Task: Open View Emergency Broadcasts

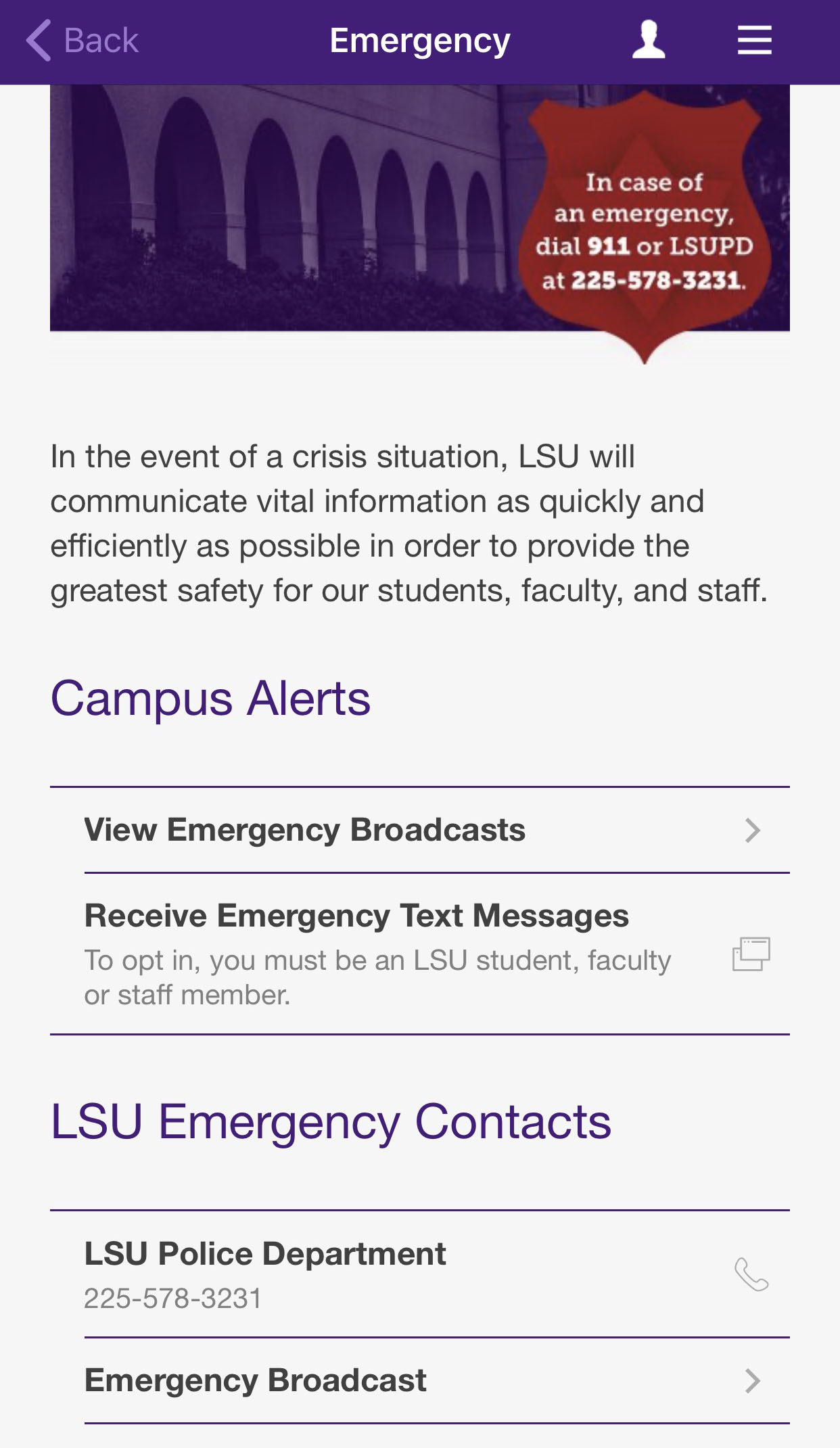Action: click(419, 830)
